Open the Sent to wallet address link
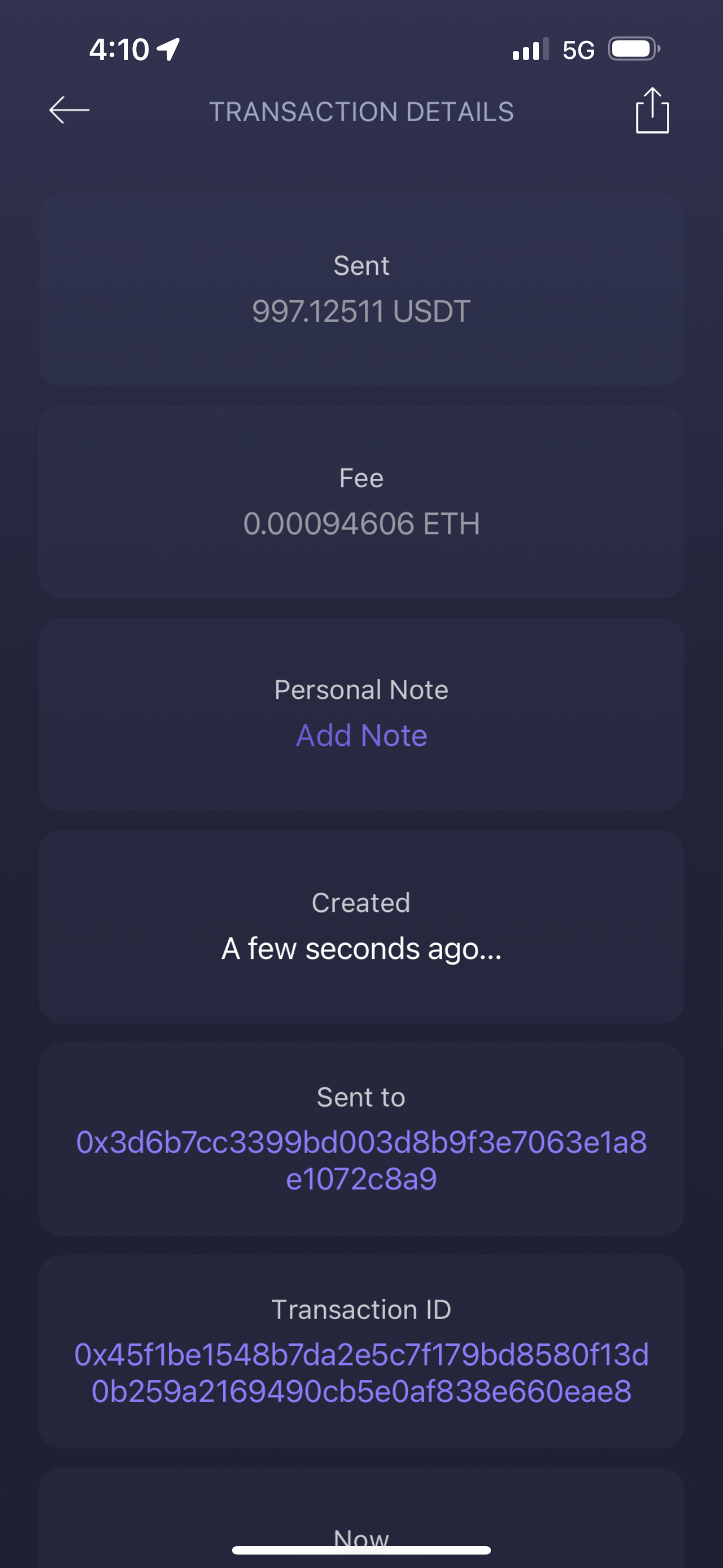The width and height of the screenshot is (723, 1568). pyautogui.click(x=361, y=1160)
